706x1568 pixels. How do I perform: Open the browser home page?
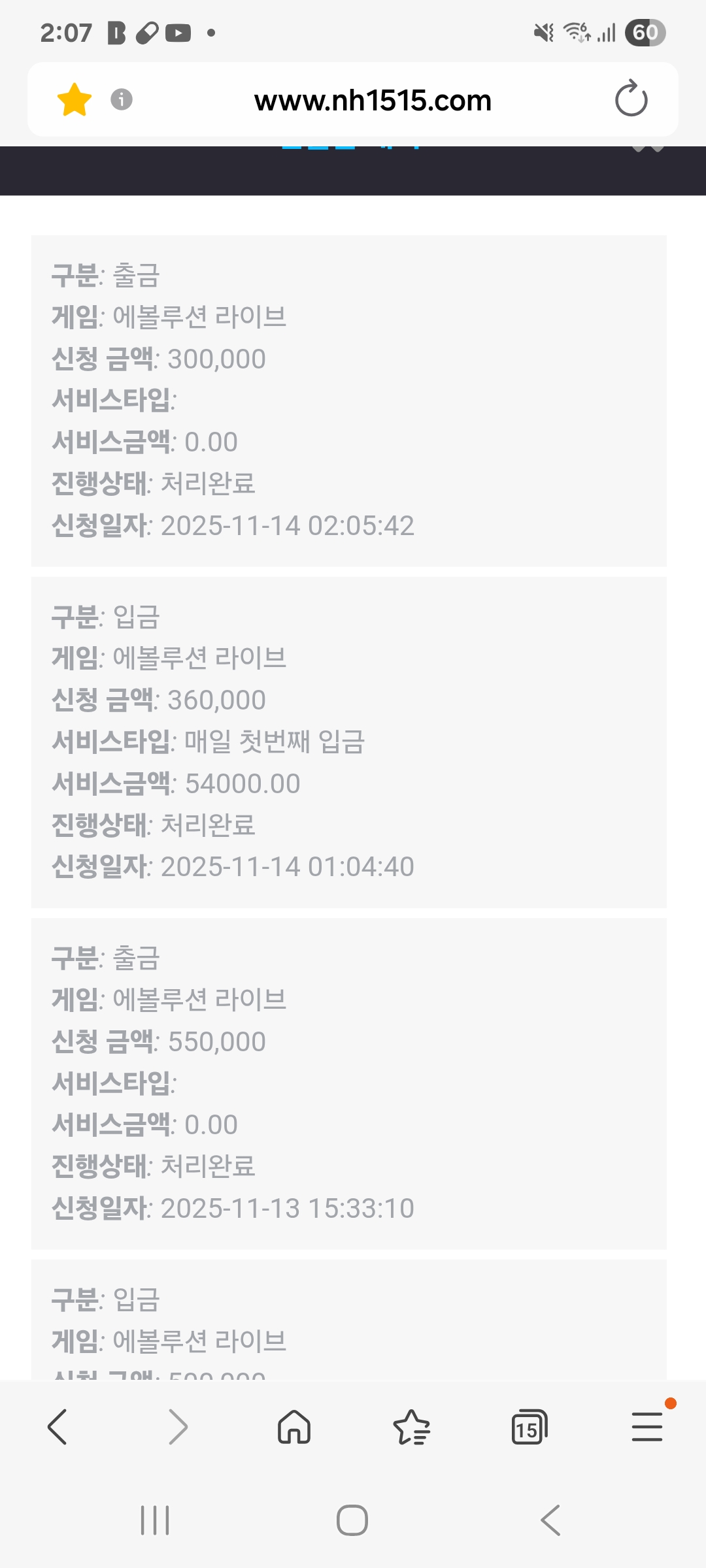click(294, 1427)
